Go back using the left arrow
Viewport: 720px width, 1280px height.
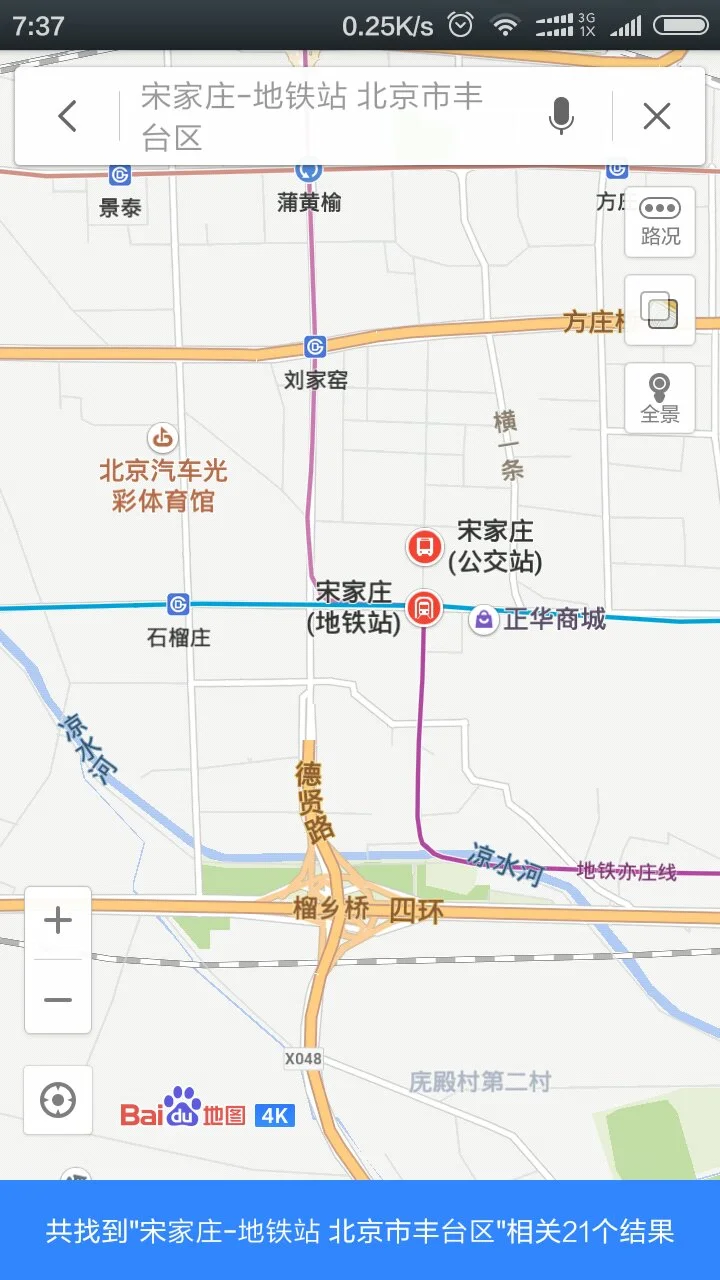(67, 115)
